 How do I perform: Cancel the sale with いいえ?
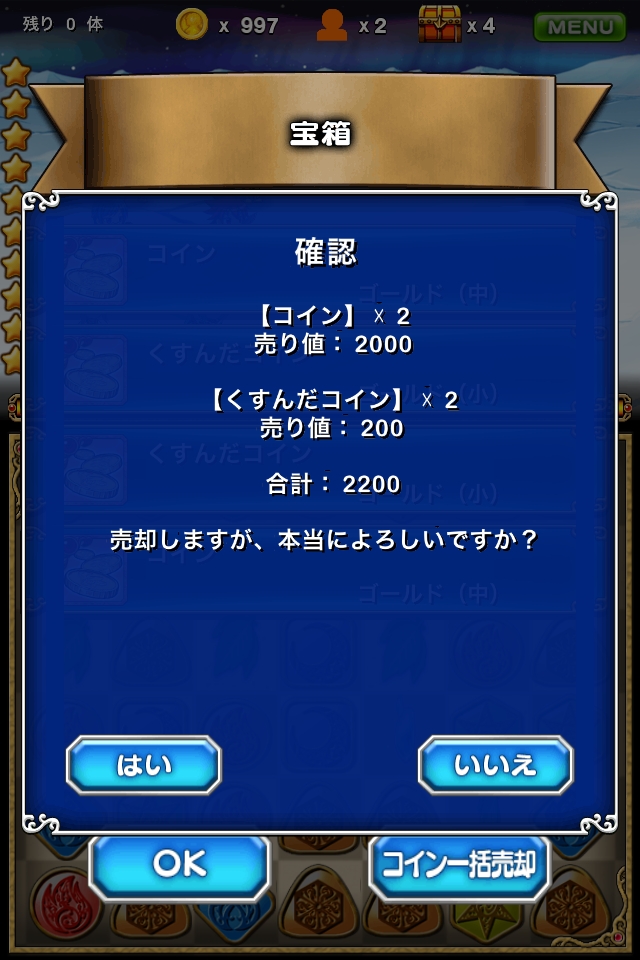[x=495, y=765]
